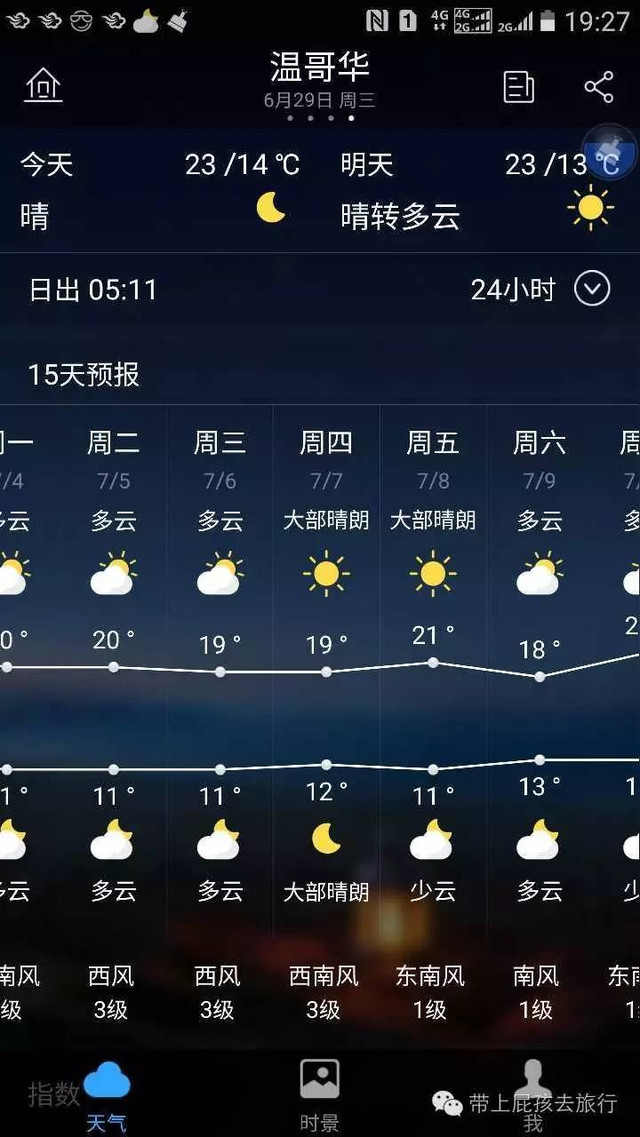This screenshot has width=640, height=1137.
Task: Switch to the 天气 tab
Action: click(x=107, y=1096)
